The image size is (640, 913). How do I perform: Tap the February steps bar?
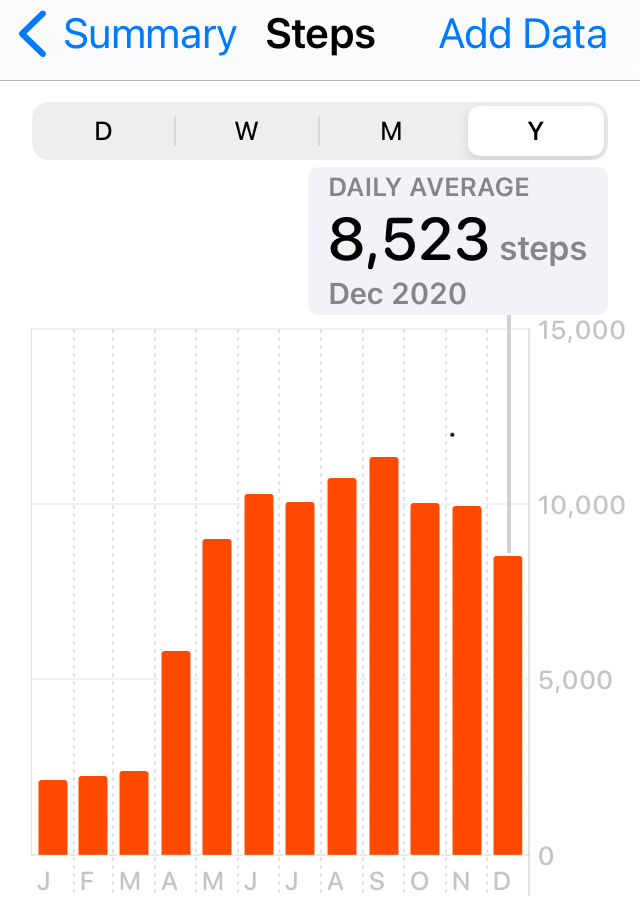coord(93,815)
